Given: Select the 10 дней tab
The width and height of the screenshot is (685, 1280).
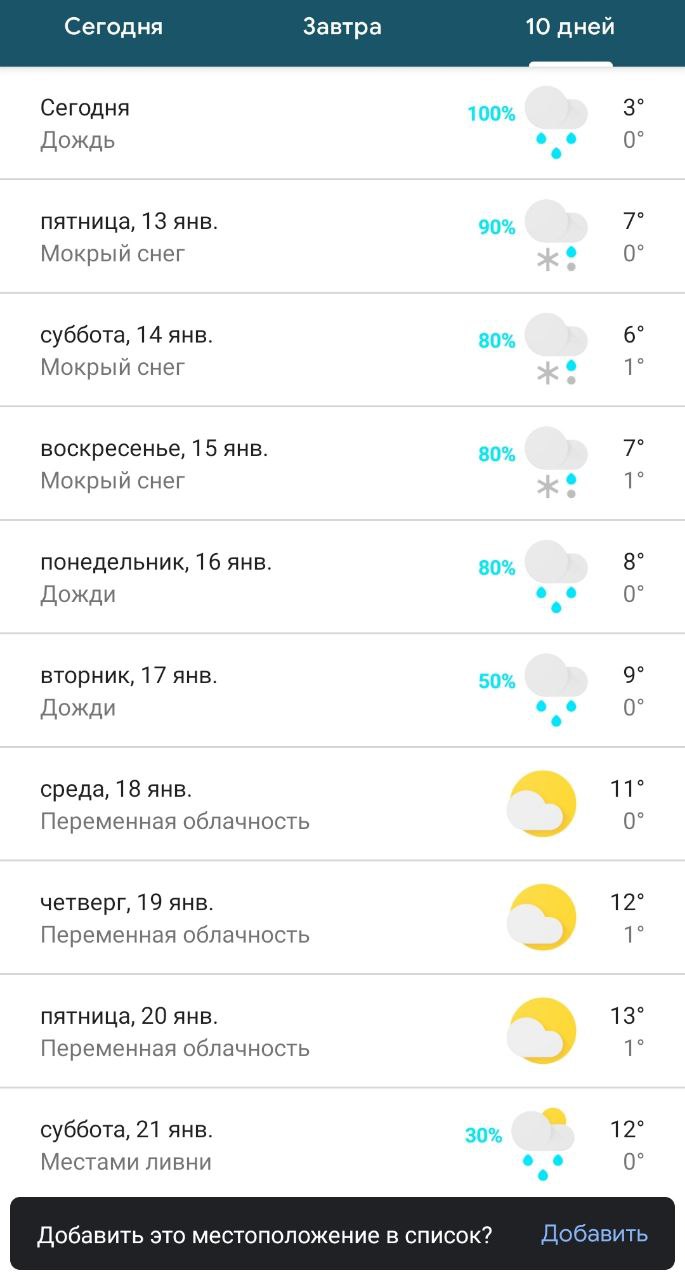Looking at the screenshot, I should pos(570,27).
